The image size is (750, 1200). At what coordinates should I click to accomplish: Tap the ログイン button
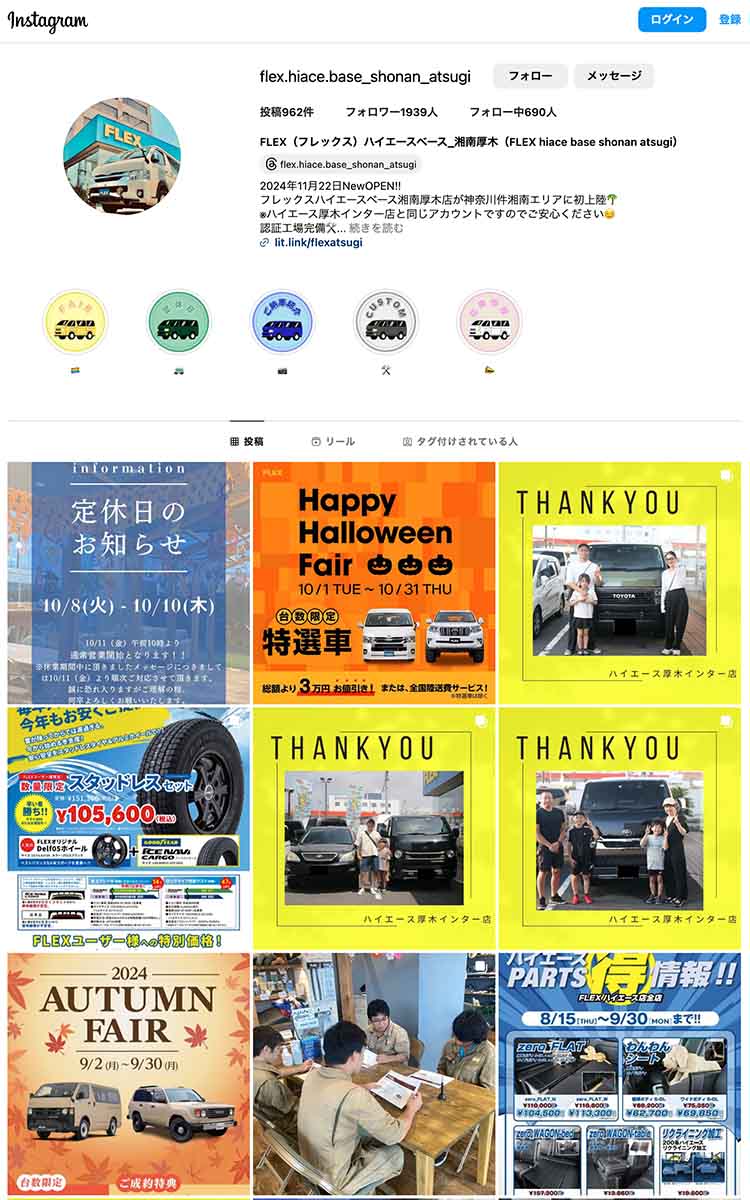[x=672, y=20]
